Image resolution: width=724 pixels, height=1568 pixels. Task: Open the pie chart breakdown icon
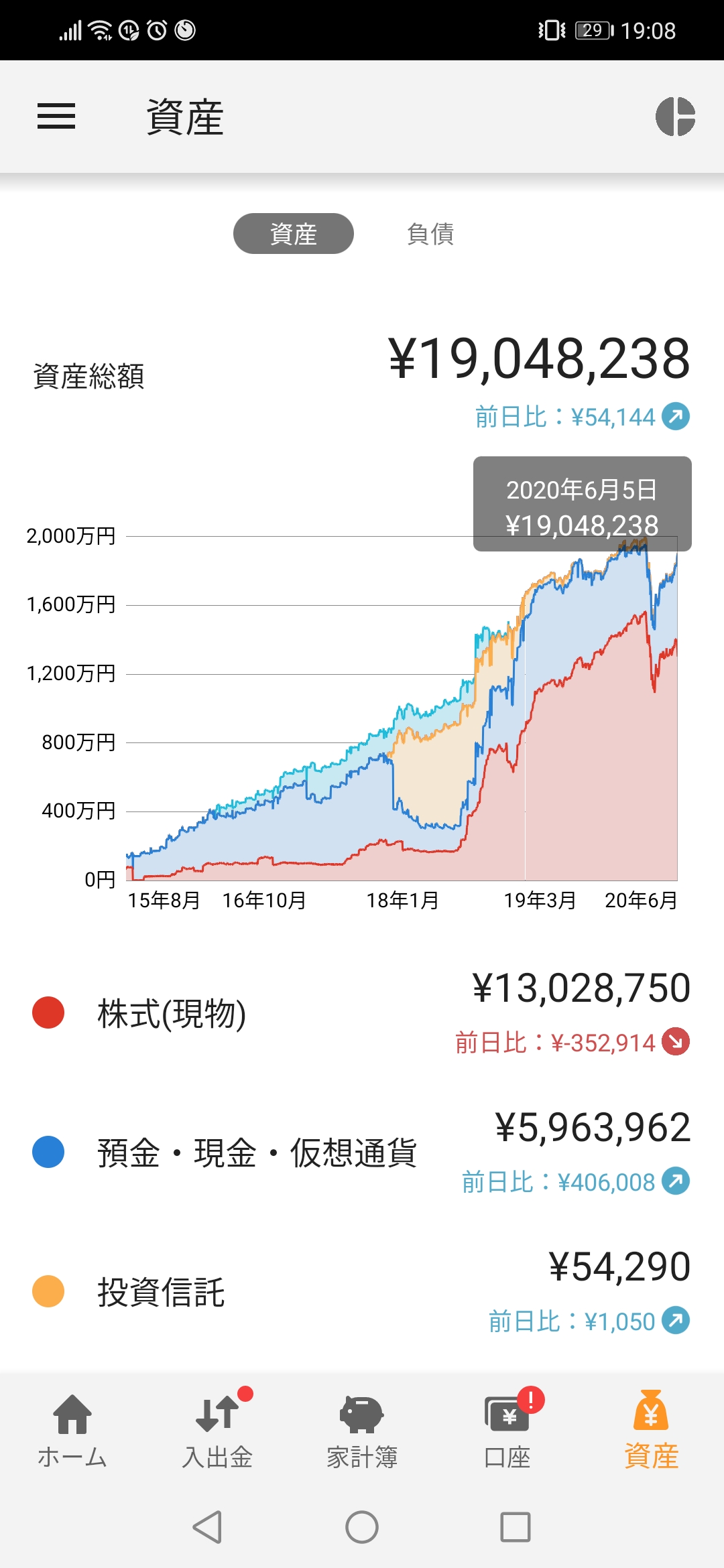675,117
